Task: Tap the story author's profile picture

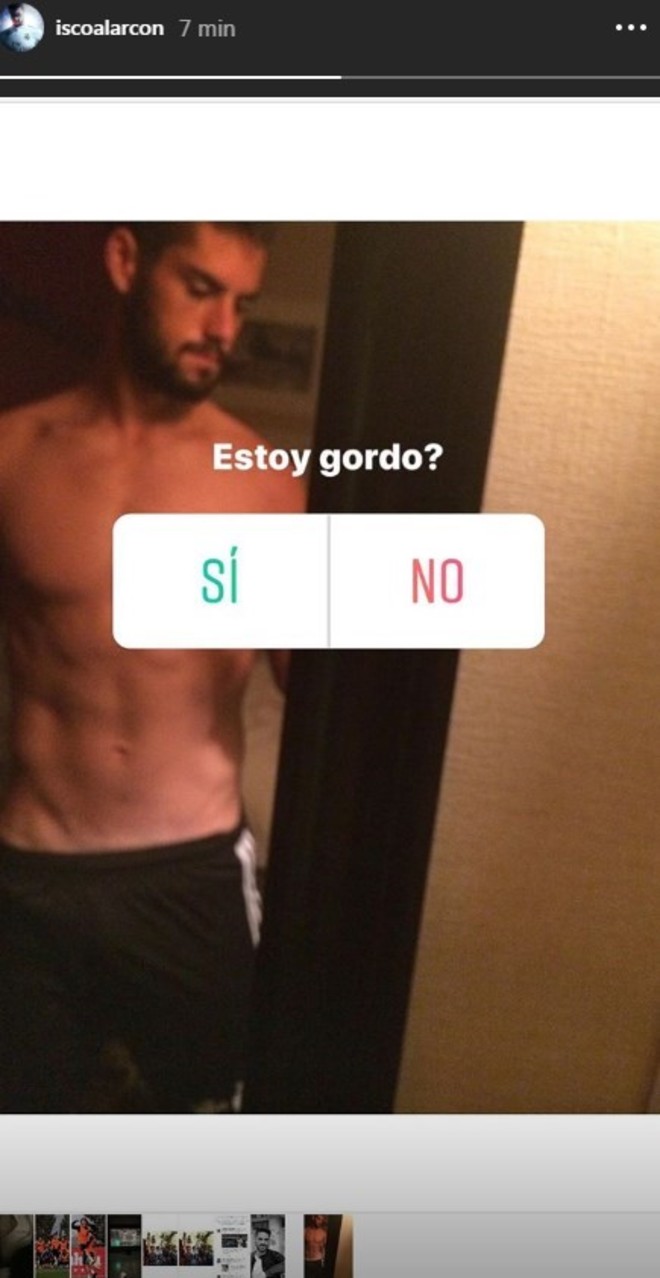Action: click(22, 27)
